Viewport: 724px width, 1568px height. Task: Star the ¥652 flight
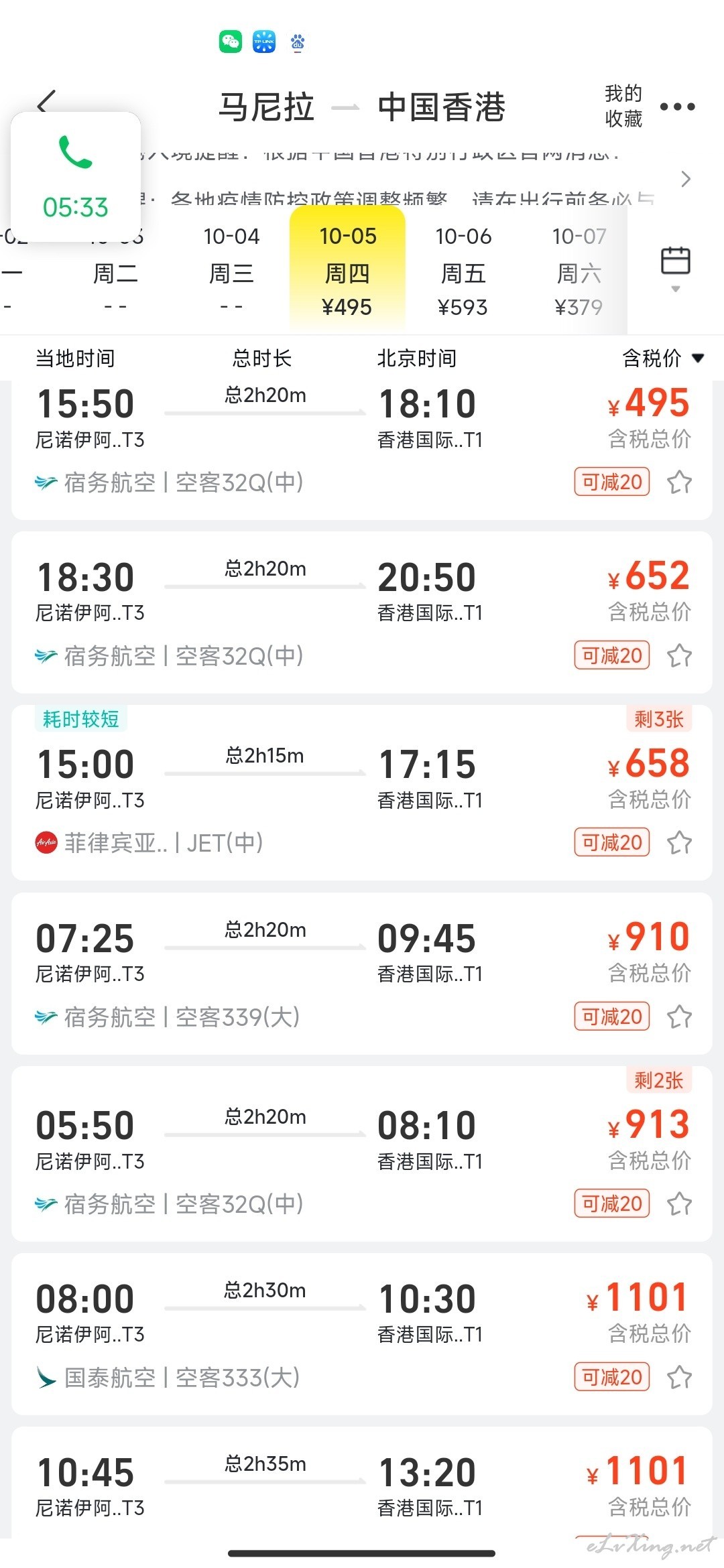(x=680, y=655)
